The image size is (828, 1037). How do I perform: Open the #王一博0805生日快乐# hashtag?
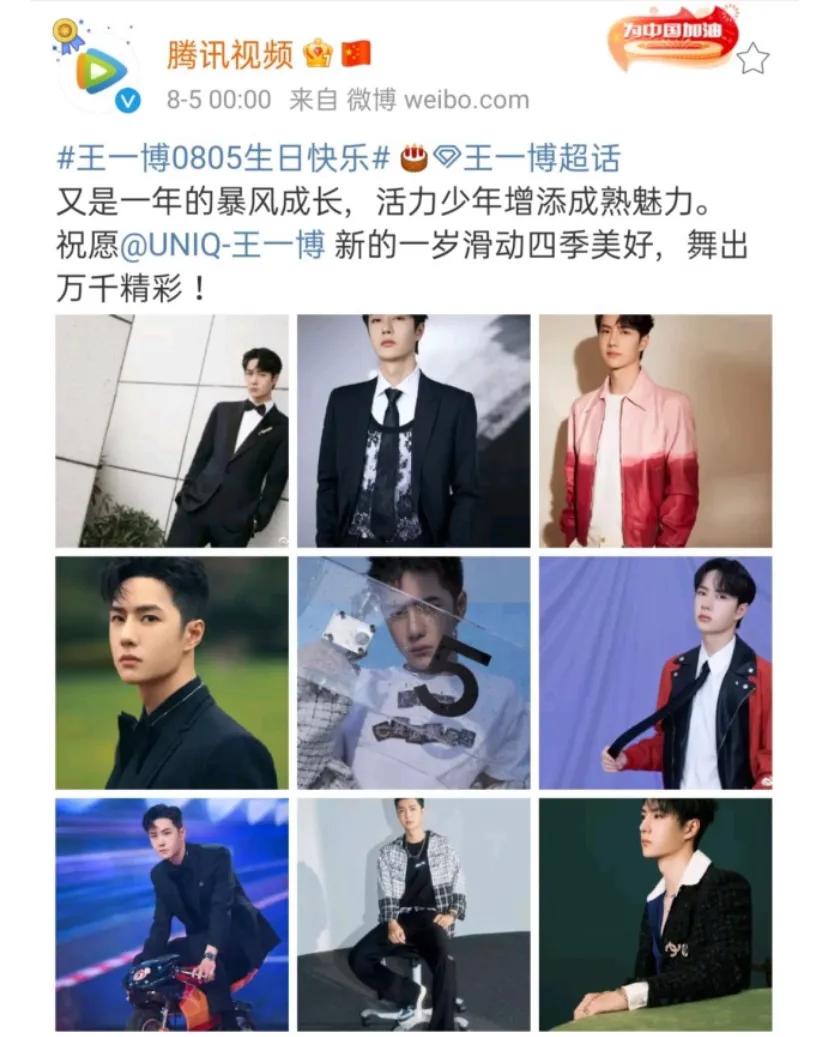click(x=223, y=157)
